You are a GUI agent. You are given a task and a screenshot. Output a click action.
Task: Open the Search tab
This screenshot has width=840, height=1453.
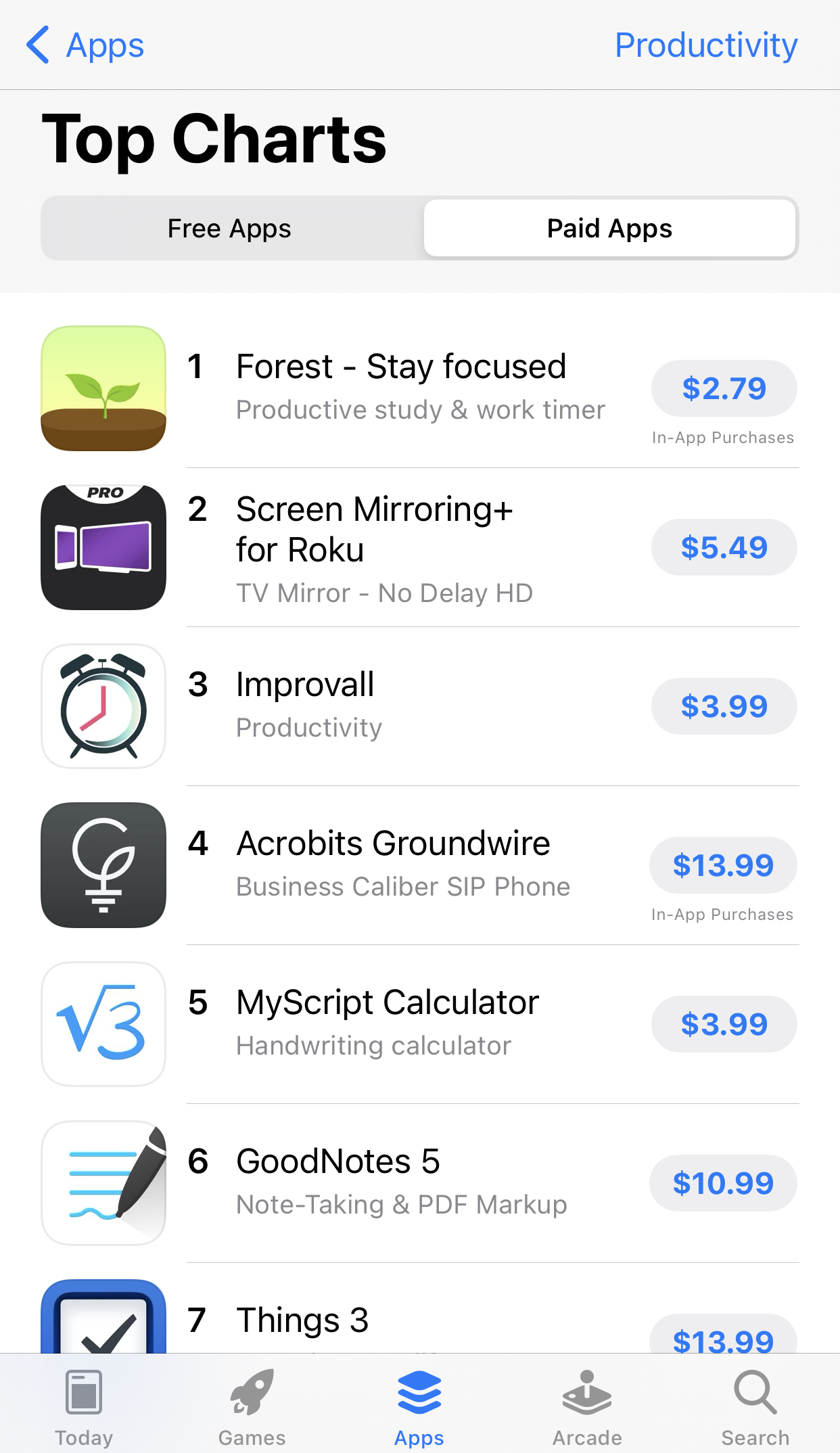pyautogui.click(x=755, y=1406)
